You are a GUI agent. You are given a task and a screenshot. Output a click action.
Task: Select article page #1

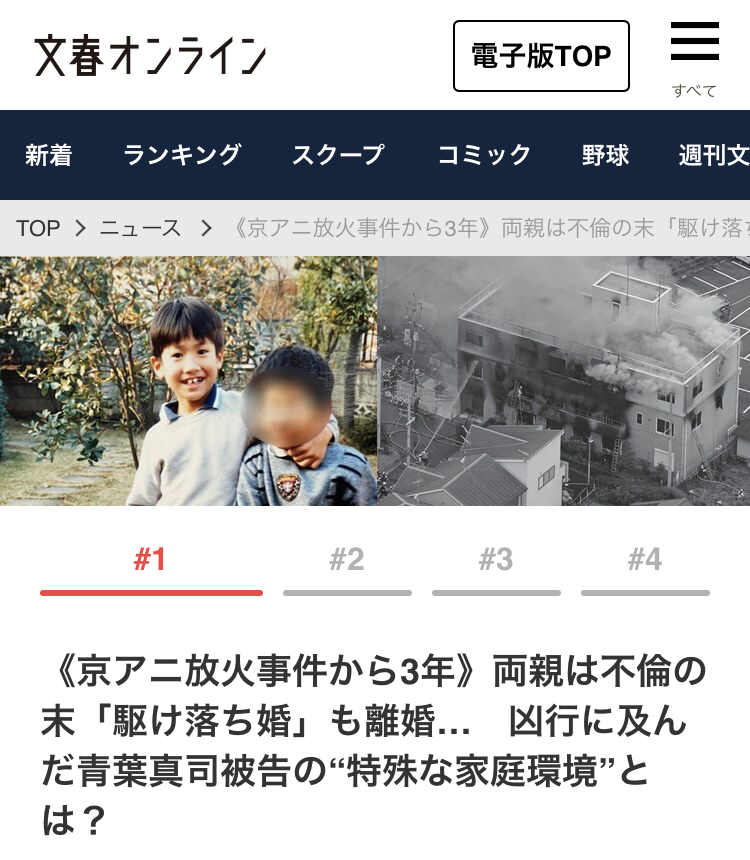click(x=151, y=569)
